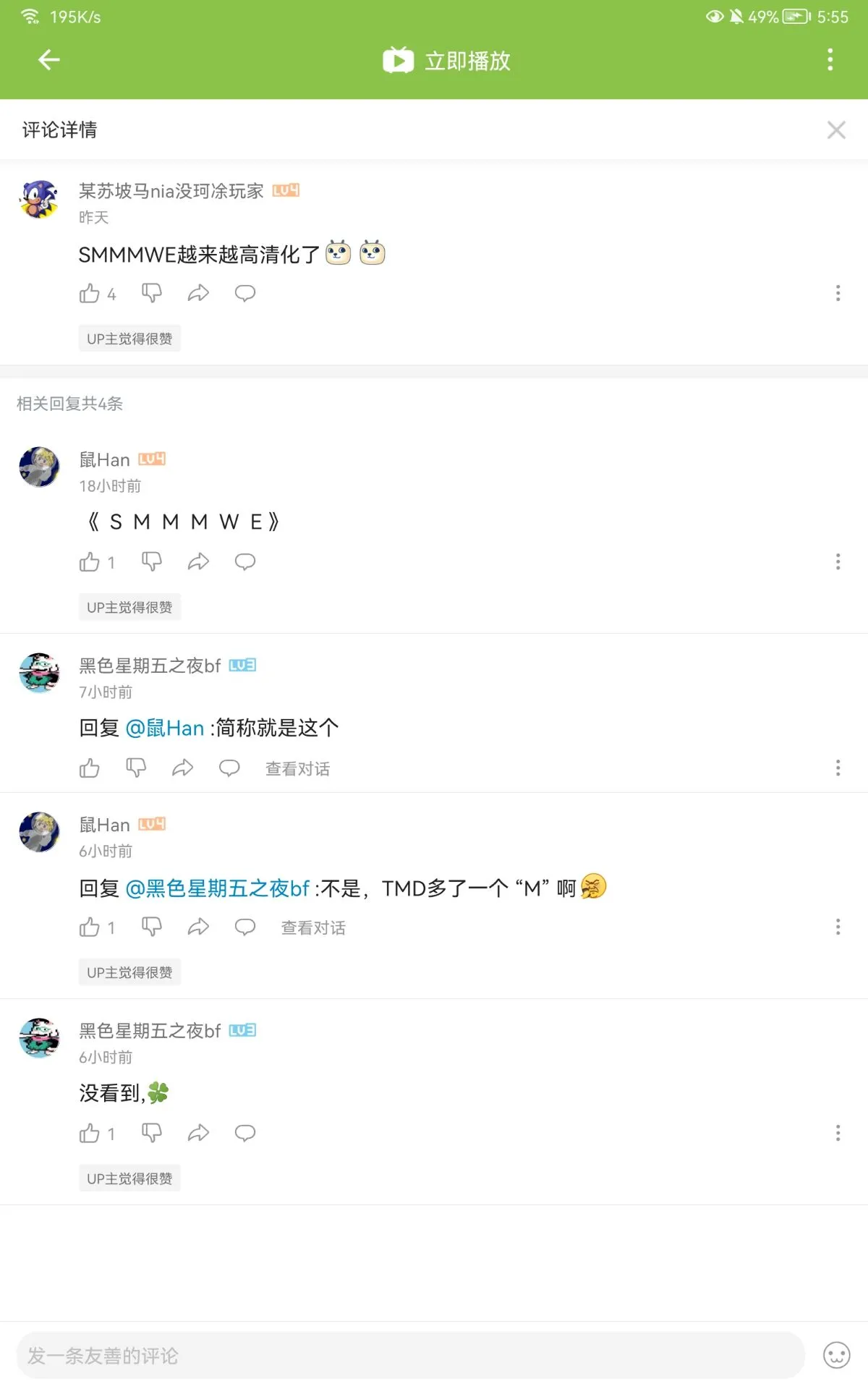Viewport: 868px width, 1389px height.
Task: Share the TMD多了一个“M”啊 reply
Action: (198, 927)
